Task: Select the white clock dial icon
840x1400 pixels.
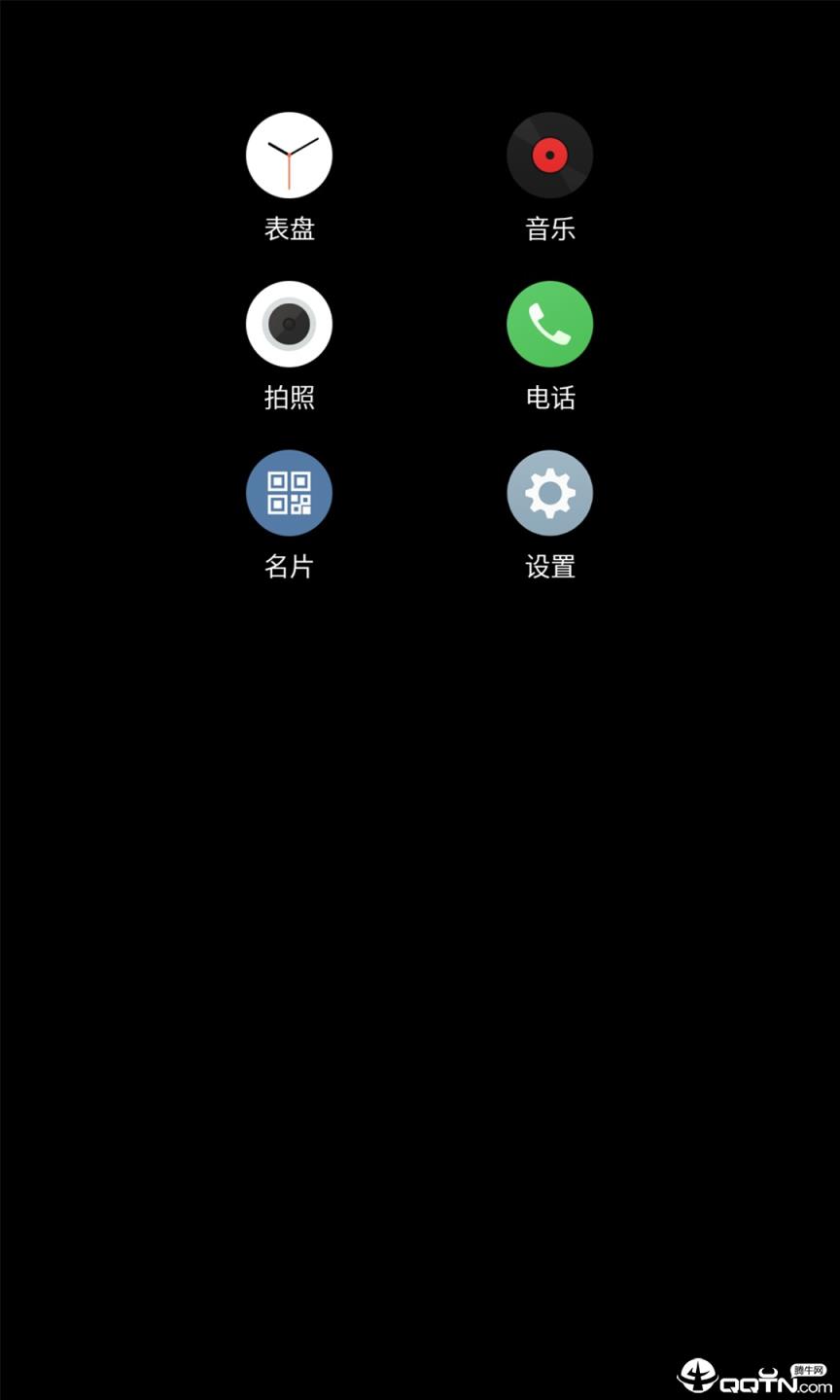Action: (x=289, y=155)
